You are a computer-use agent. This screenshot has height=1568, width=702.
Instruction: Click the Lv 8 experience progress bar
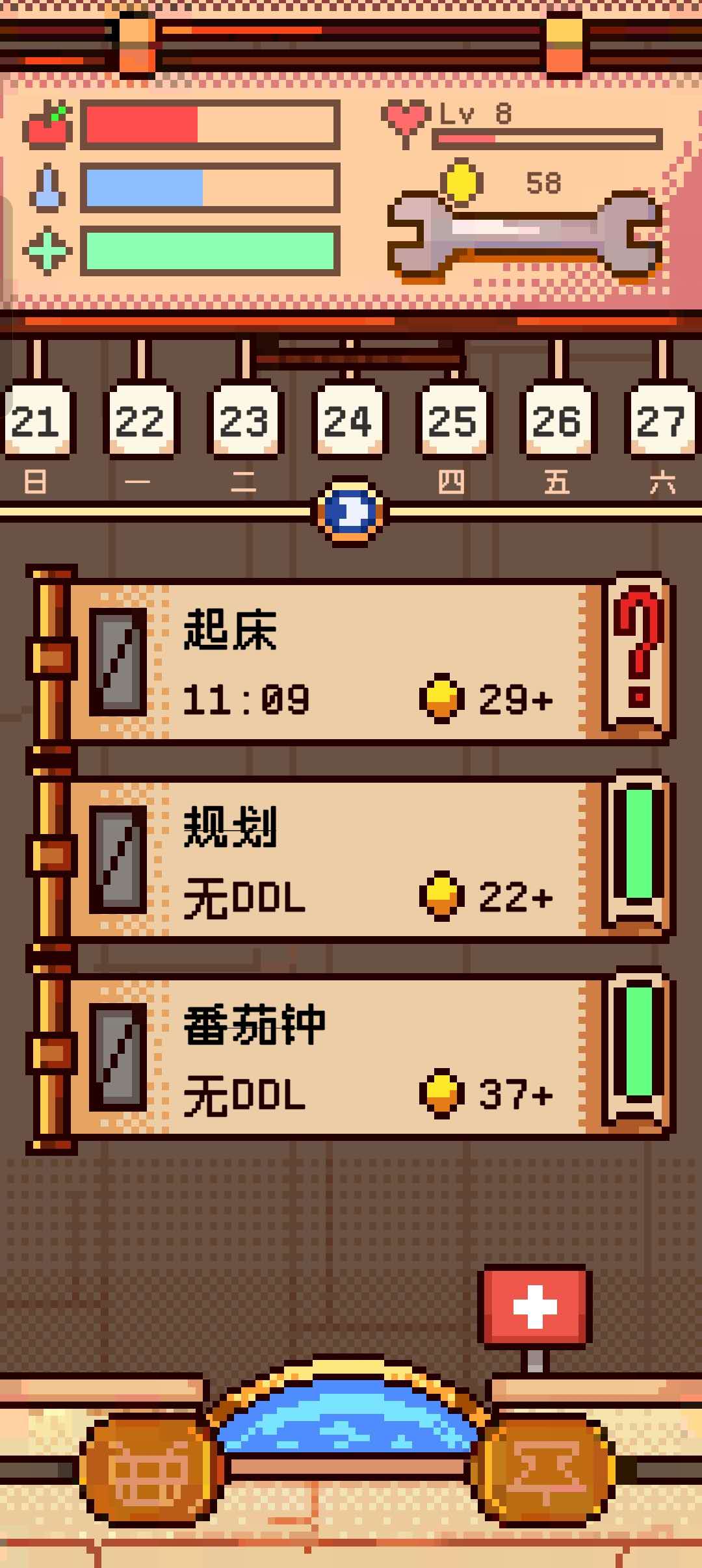click(546, 137)
